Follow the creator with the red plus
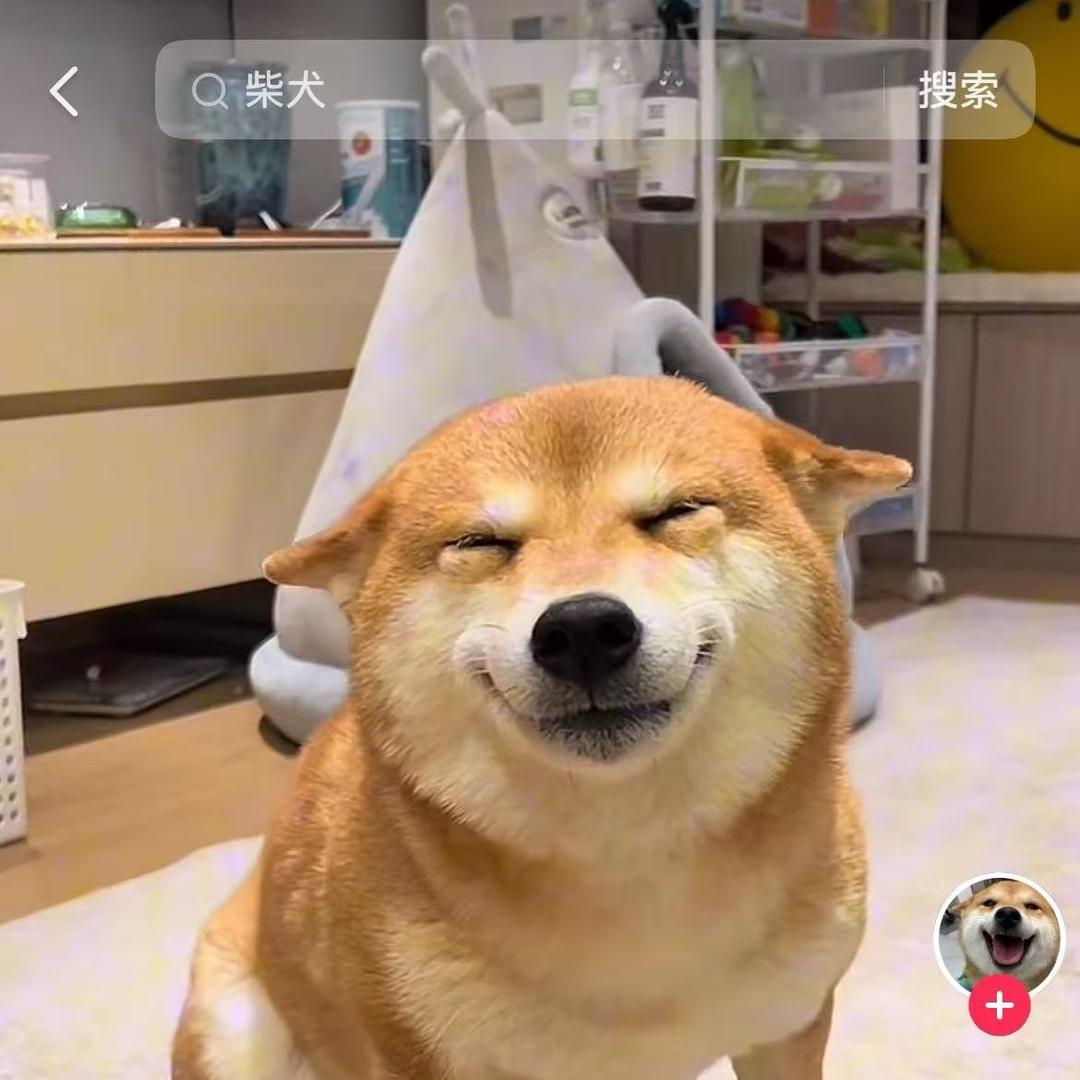This screenshot has width=1080, height=1080. 999,1004
